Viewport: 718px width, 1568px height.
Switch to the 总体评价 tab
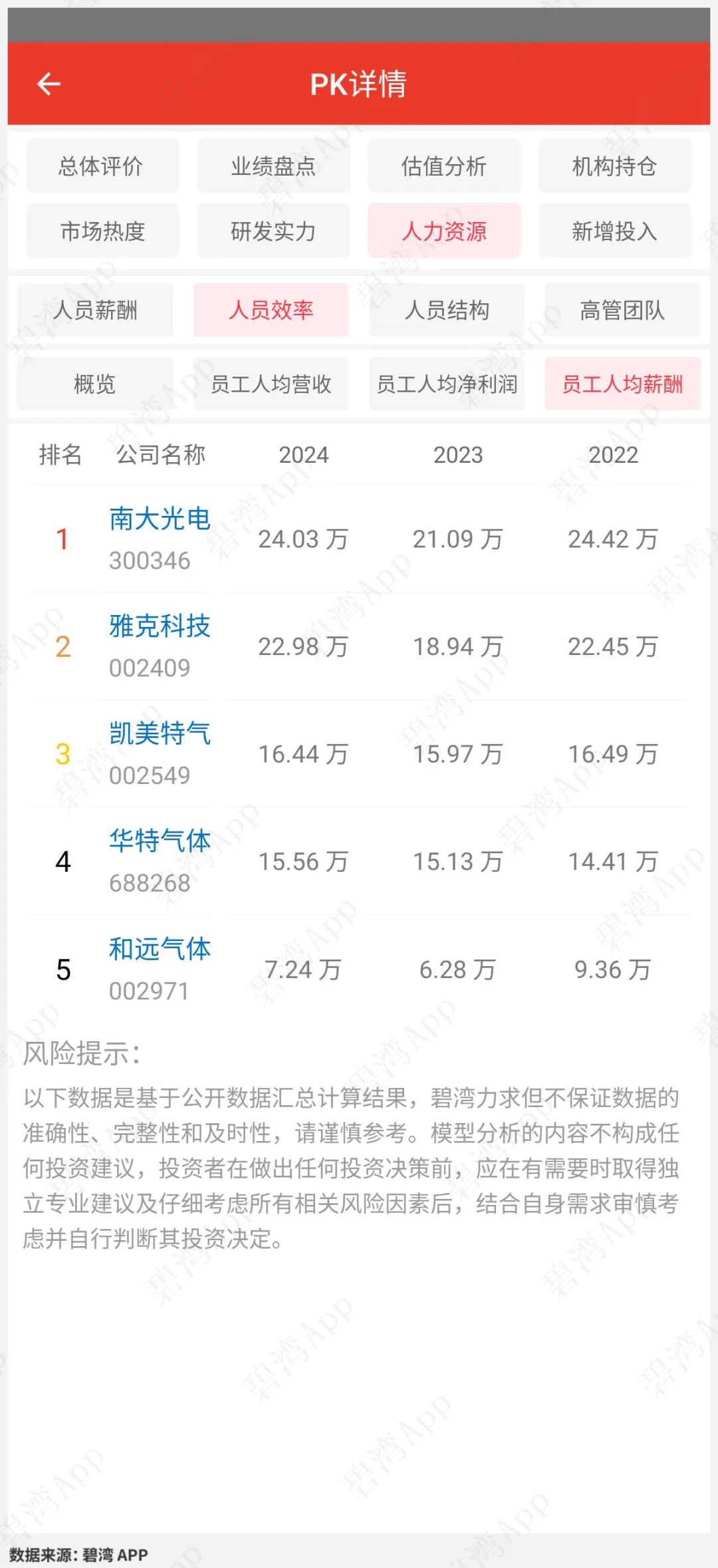(102, 166)
